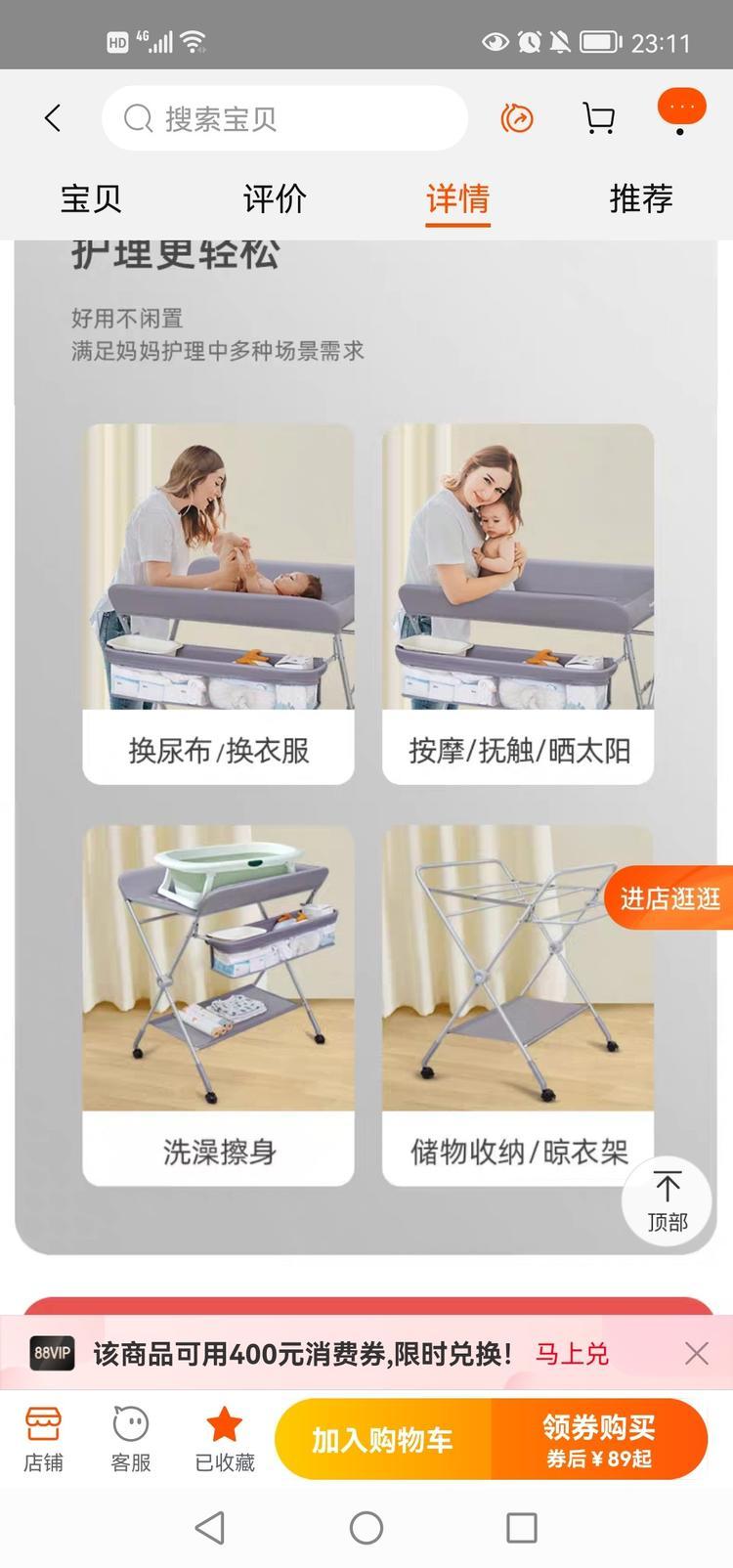The height and width of the screenshot is (1568, 733).
Task: Jump back to top with 顶部
Action: 668,1201
